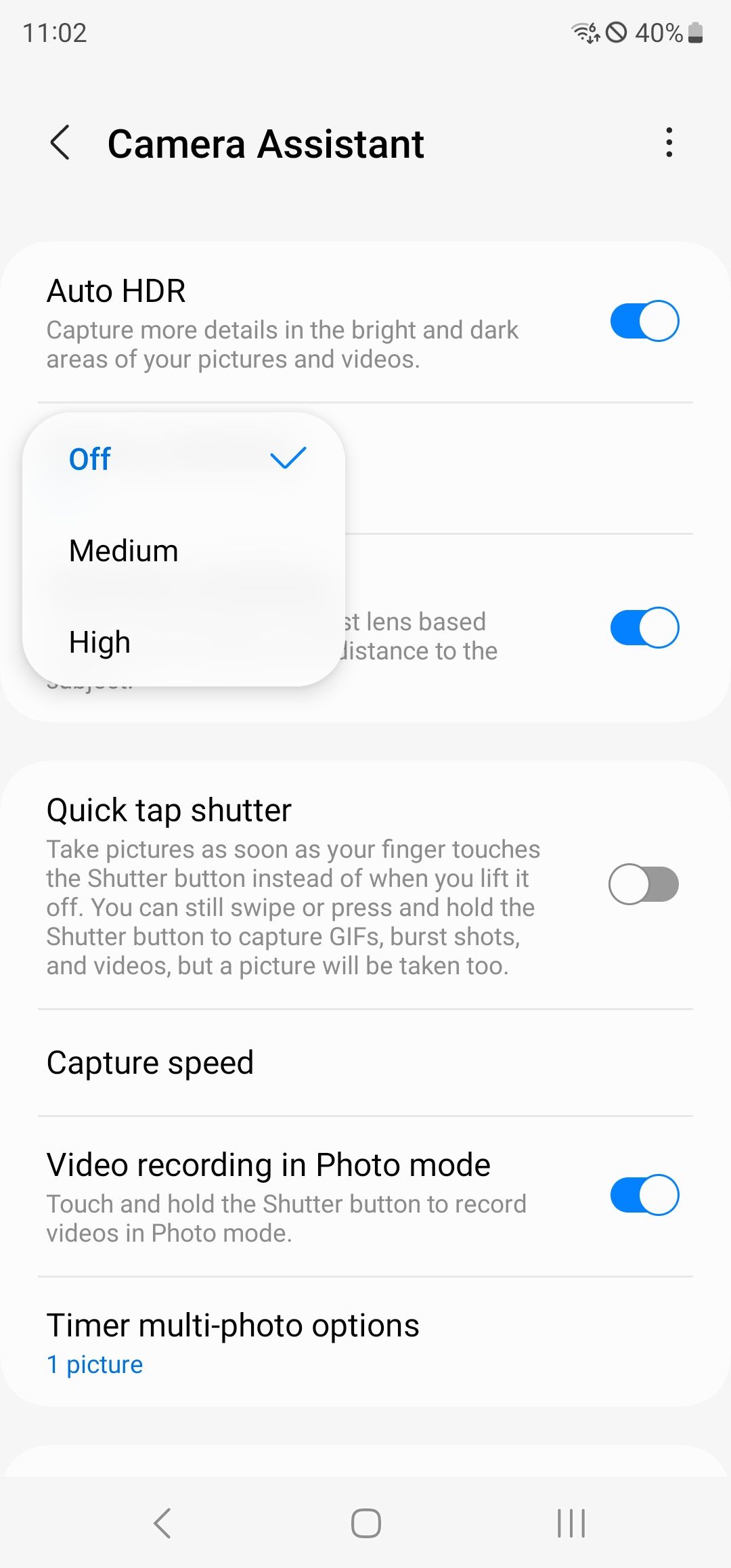Go back from Camera Assistant
731x1568 pixels.
[60, 143]
